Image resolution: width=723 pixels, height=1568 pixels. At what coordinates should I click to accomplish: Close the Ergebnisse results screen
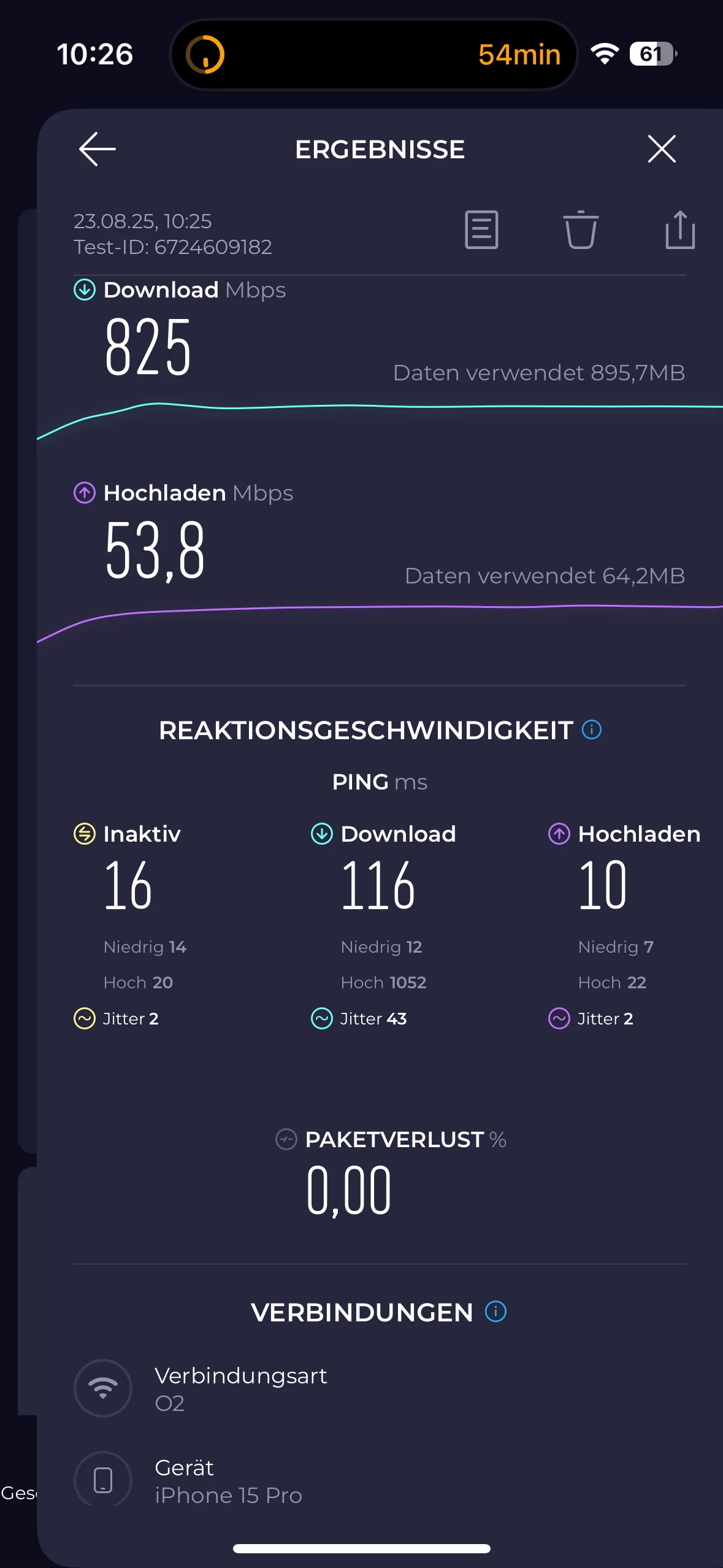(x=662, y=149)
